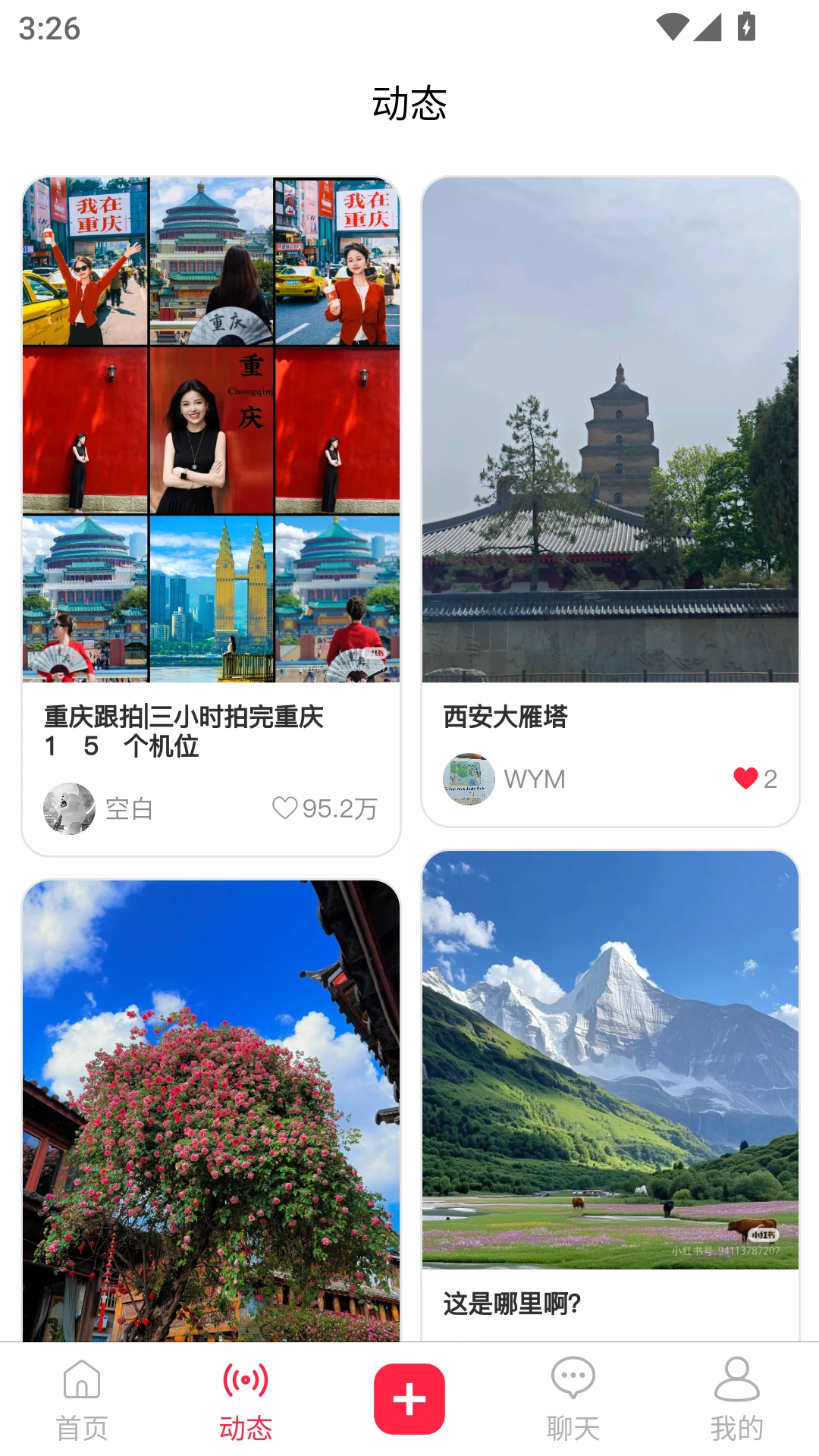Open WYM's user profile
Viewport: 819px width, 1456px height.
pos(469,778)
